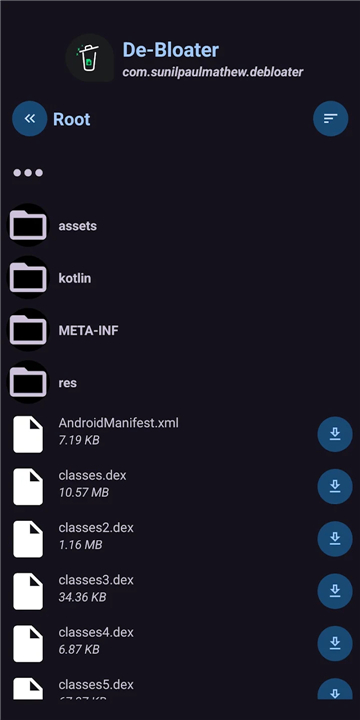This screenshot has width=360, height=720.
Task: Open the META-INF folder
Action: click(x=180, y=330)
